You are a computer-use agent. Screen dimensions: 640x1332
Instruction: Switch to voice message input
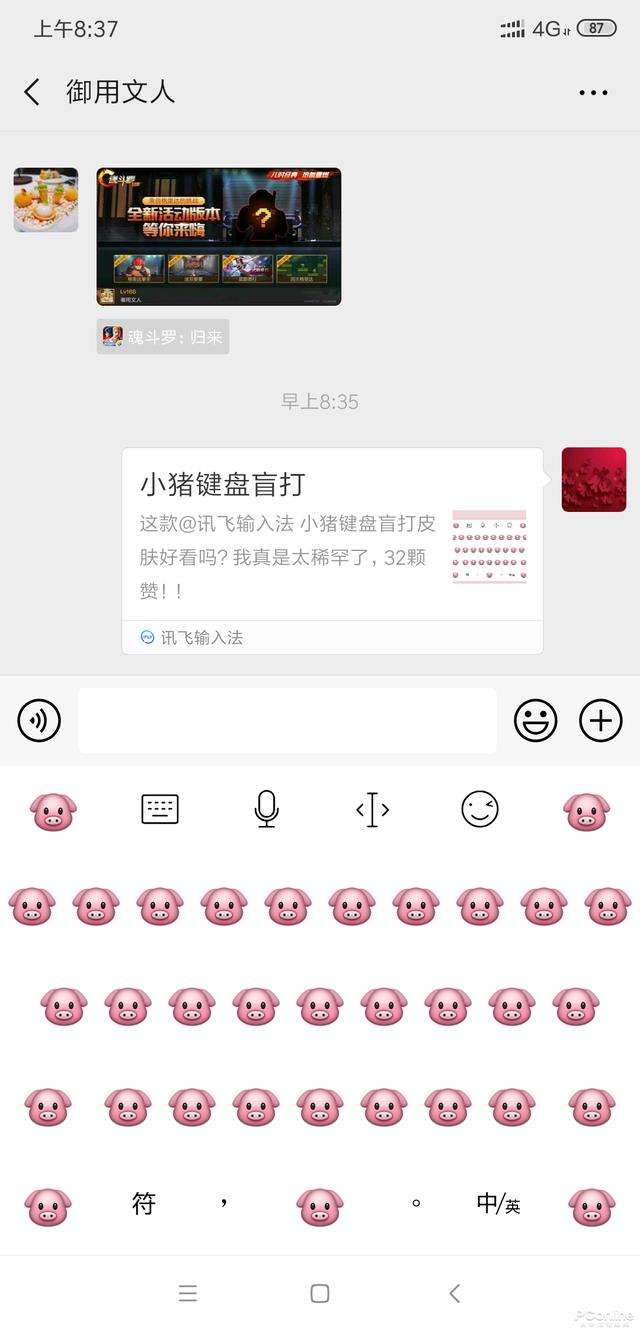[x=39, y=720]
